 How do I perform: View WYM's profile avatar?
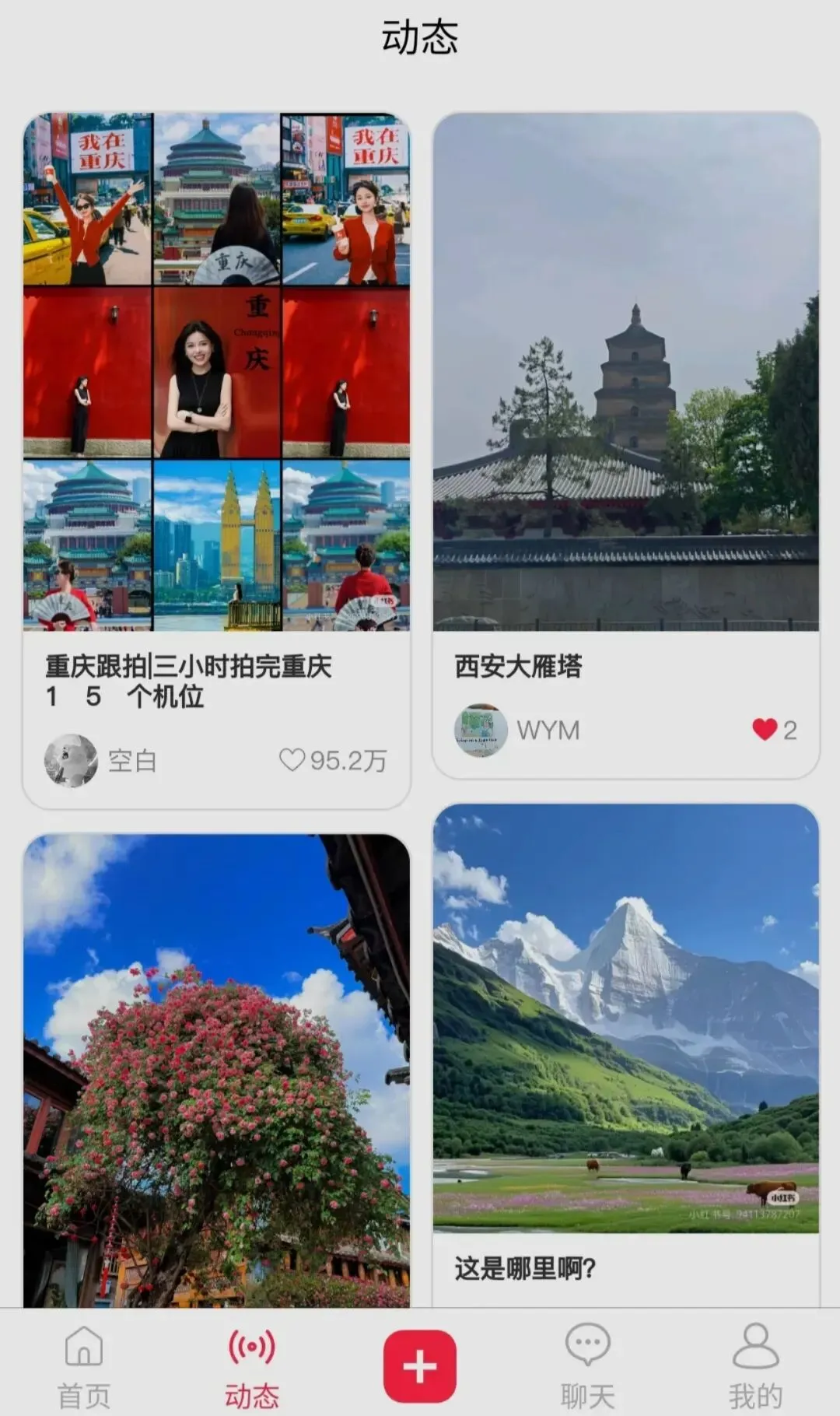481,731
